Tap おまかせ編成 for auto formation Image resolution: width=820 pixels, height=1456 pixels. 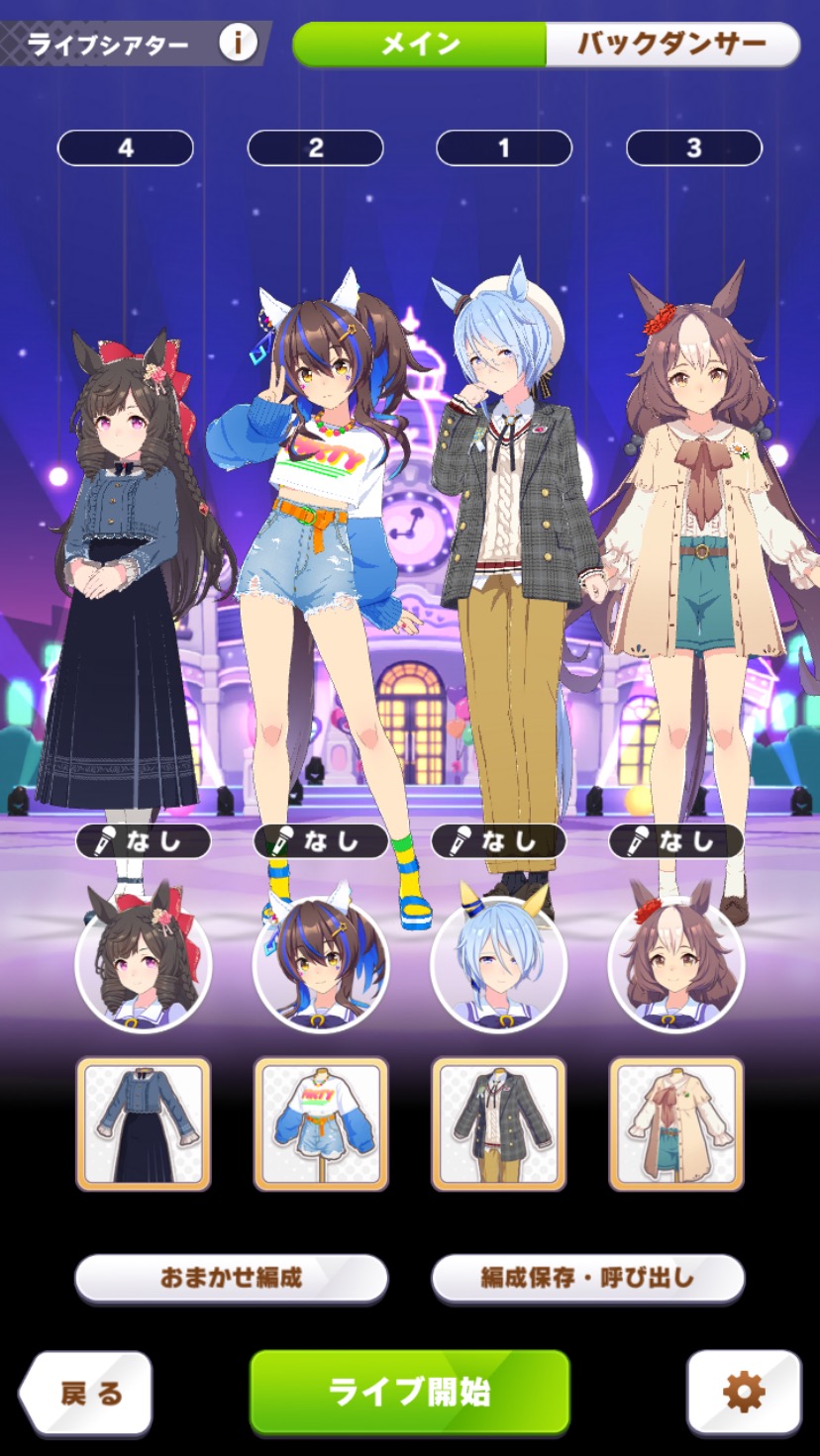[231, 1278]
